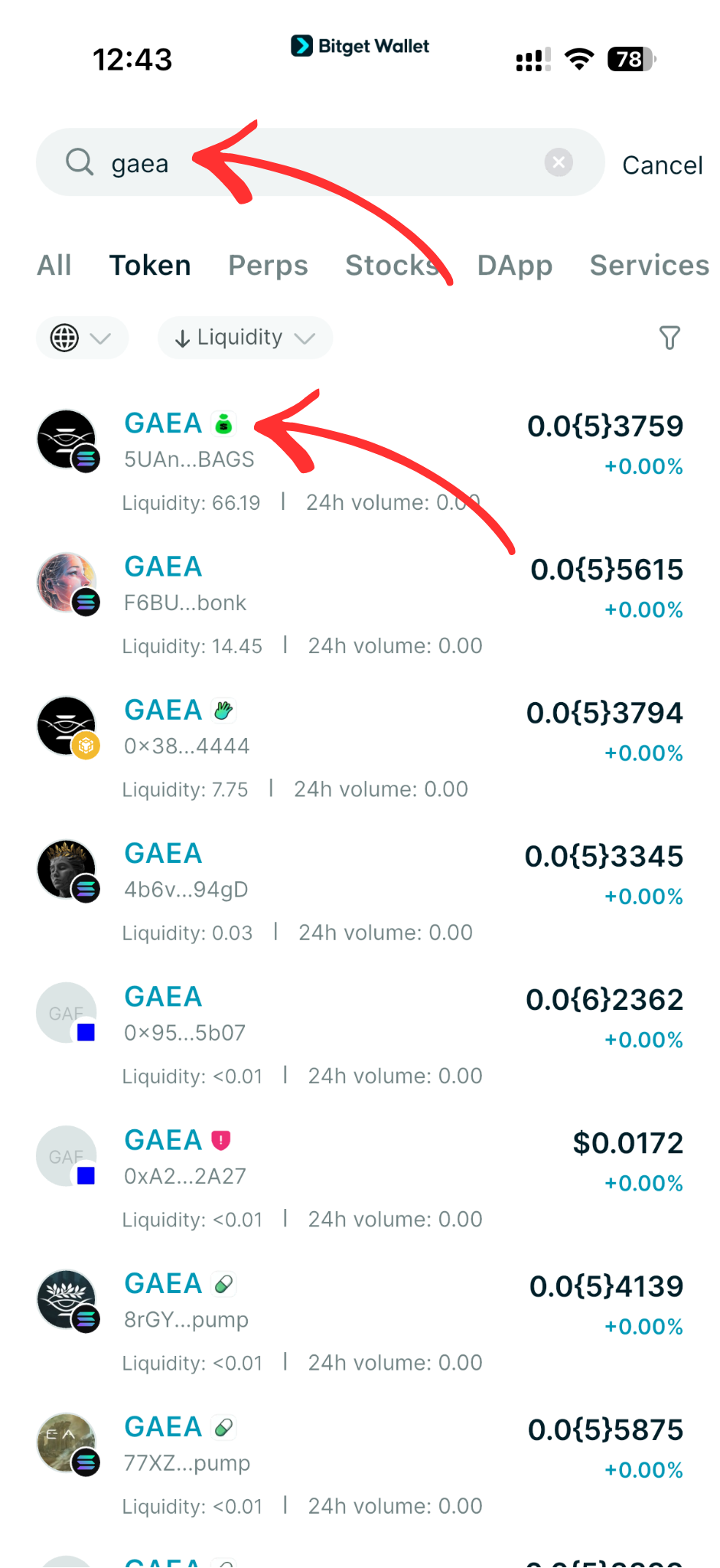
Task: Expand the chevron beside the globe selector
Action: [x=99, y=338]
